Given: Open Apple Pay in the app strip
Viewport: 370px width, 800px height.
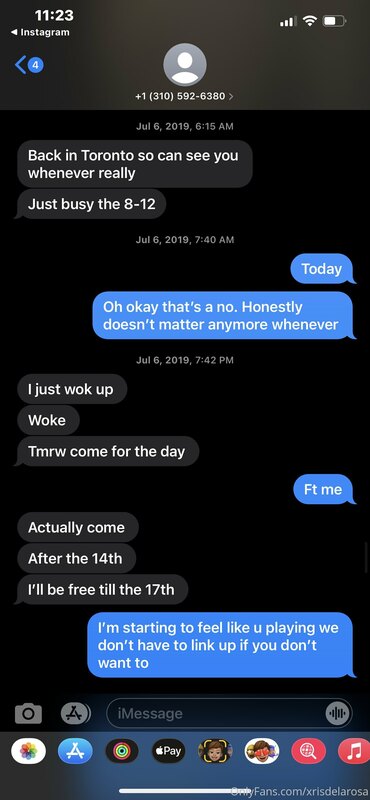Looking at the screenshot, I should click(168, 751).
